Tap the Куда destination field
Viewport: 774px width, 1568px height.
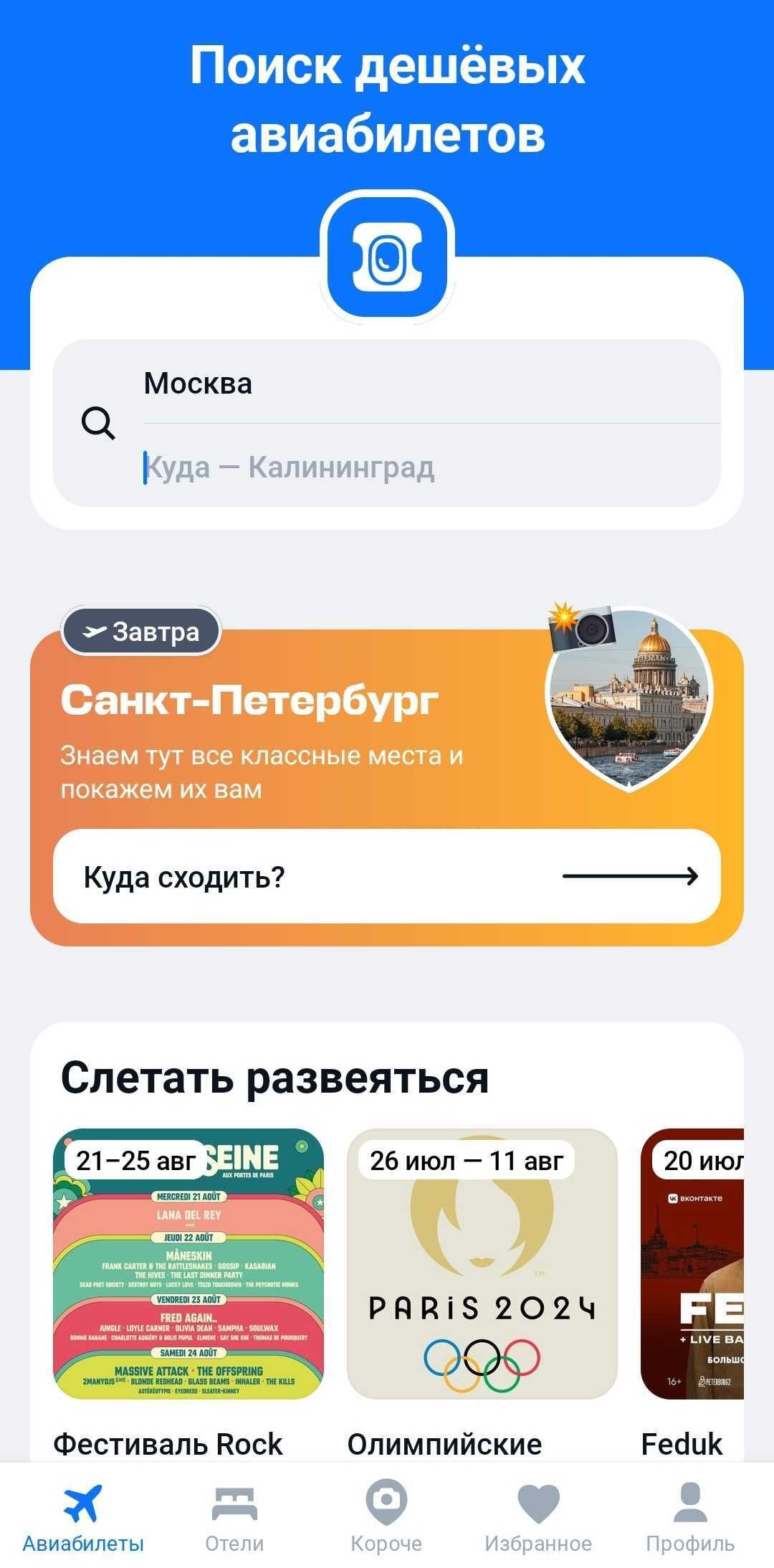pos(430,467)
